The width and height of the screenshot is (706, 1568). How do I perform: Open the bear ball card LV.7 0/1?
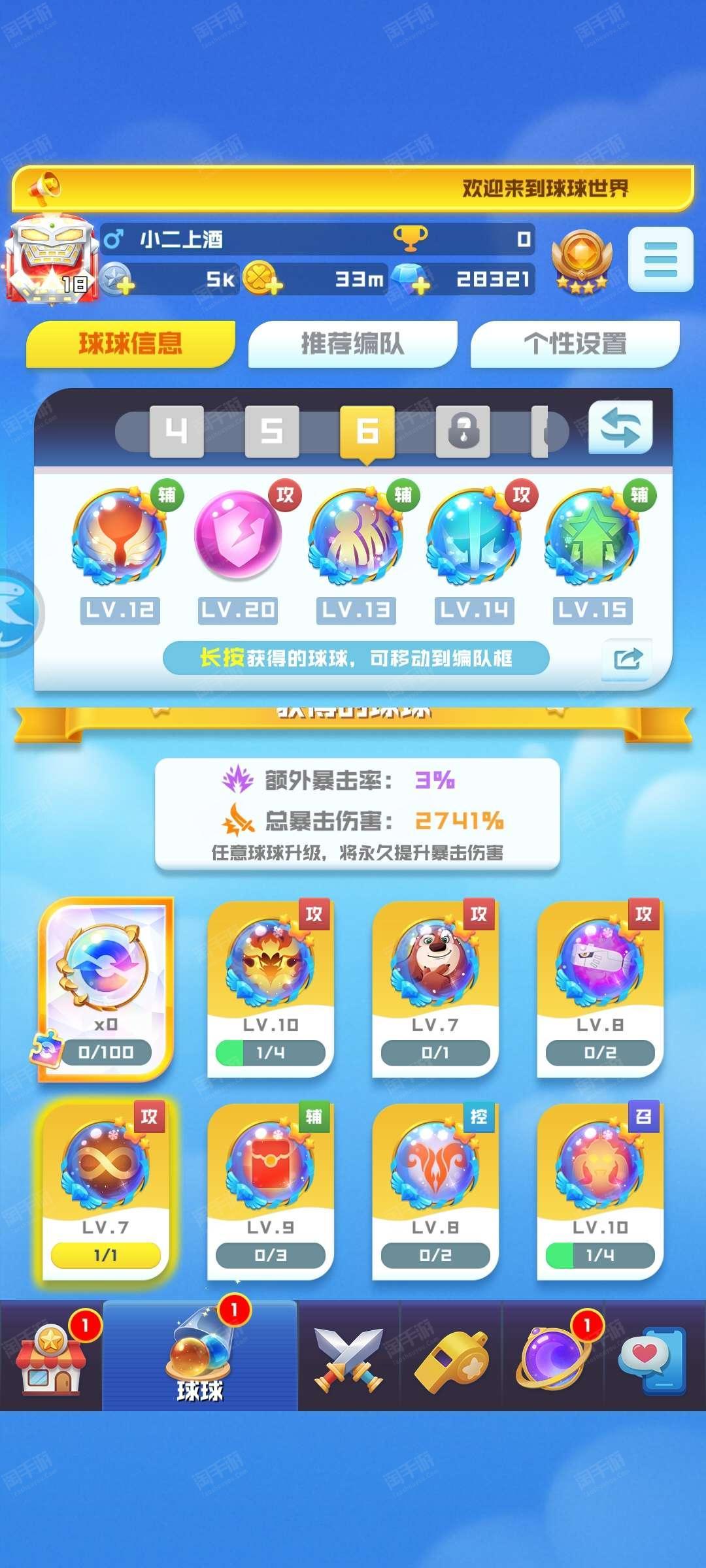pos(435,989)
